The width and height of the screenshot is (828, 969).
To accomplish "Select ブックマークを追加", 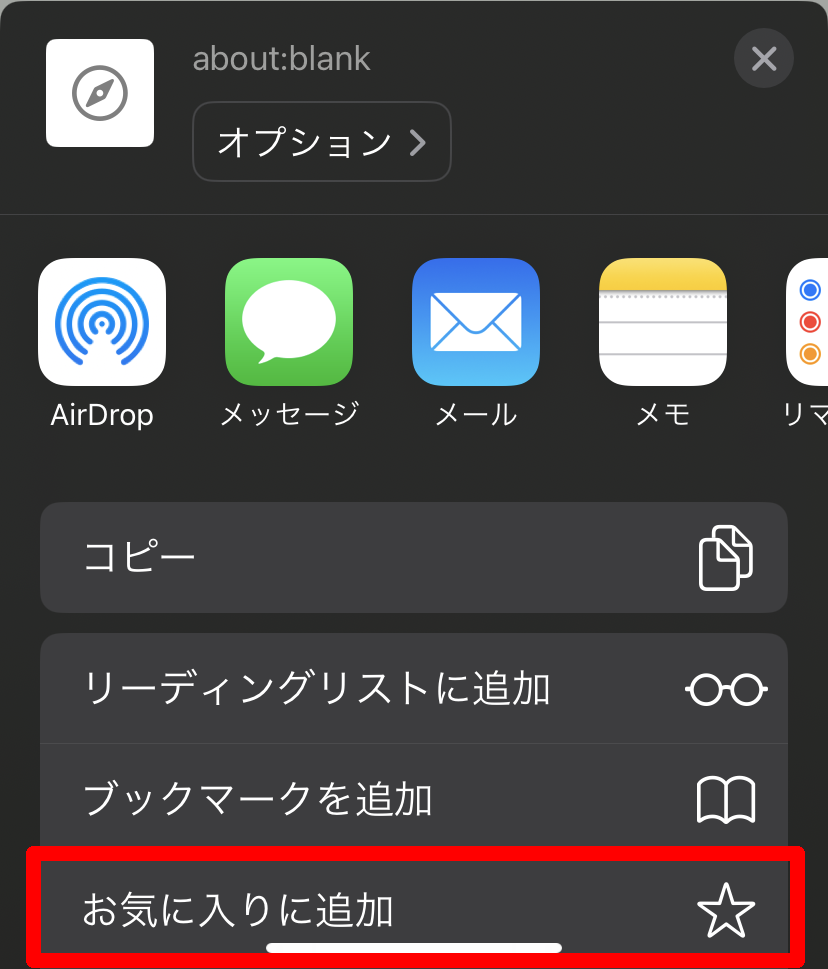I will tap(414, 799).
